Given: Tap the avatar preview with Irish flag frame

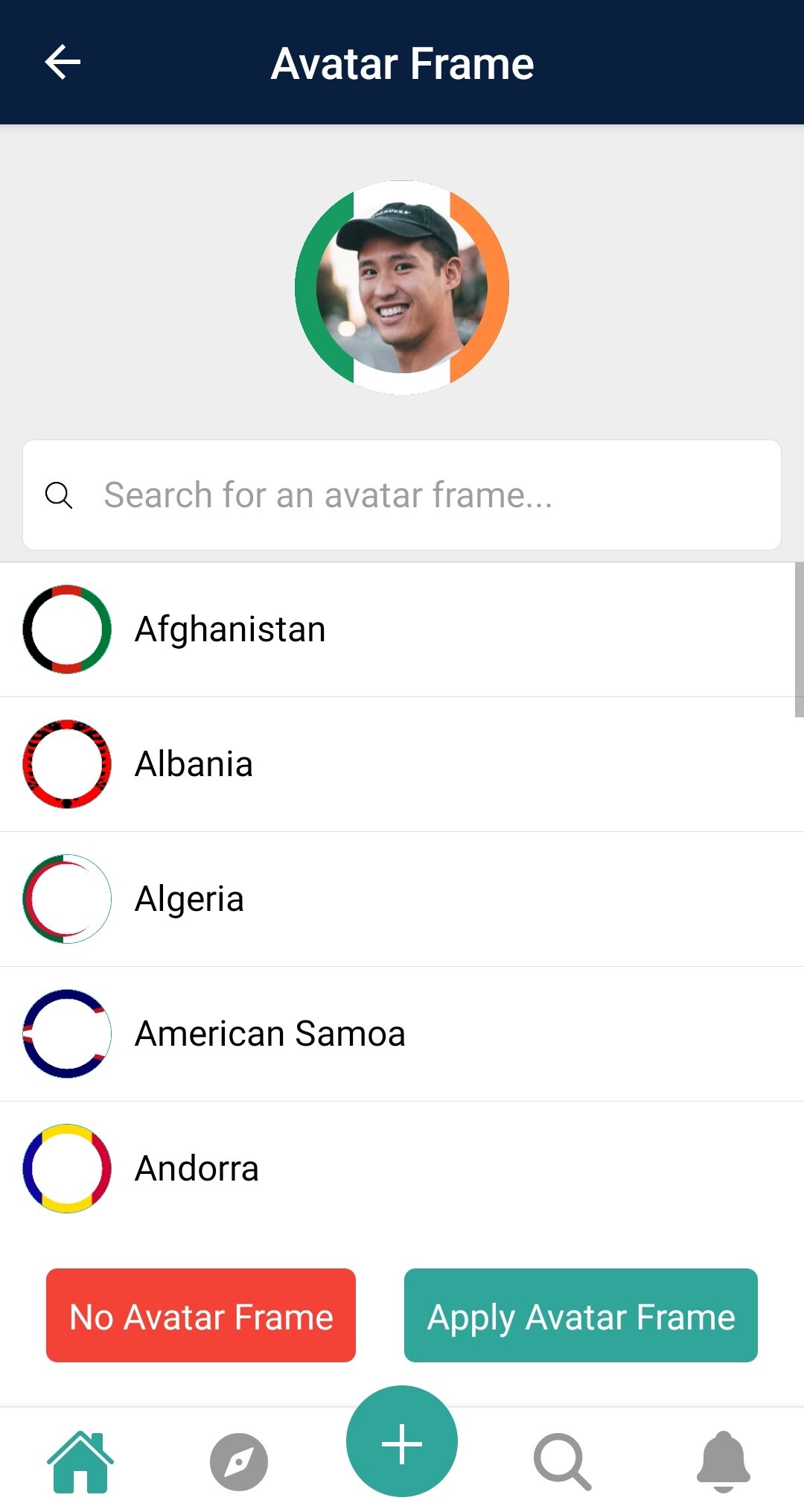Looking at the screenshot, I should (401, 287).
